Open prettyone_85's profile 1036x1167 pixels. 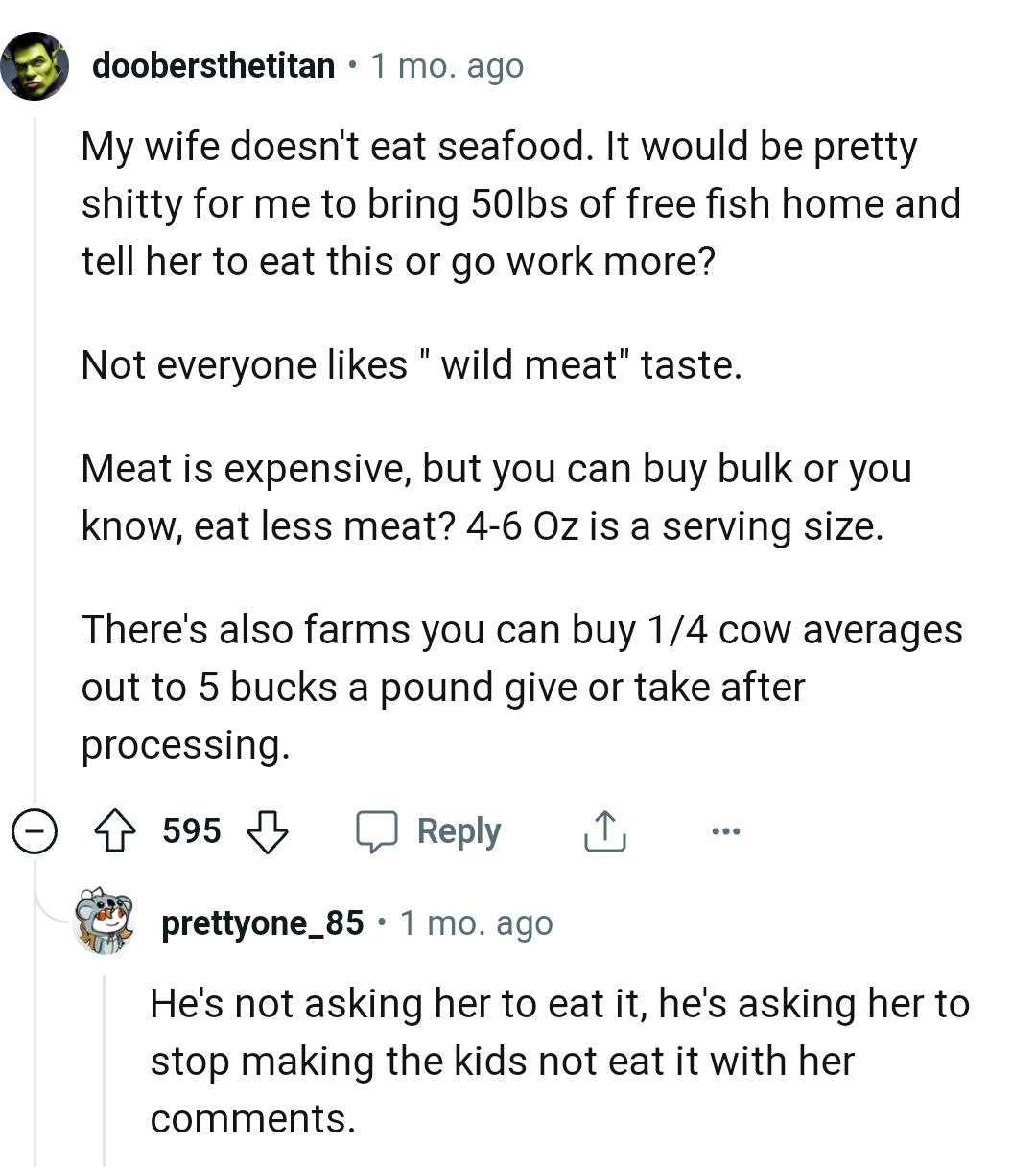(x=263, y=922)
